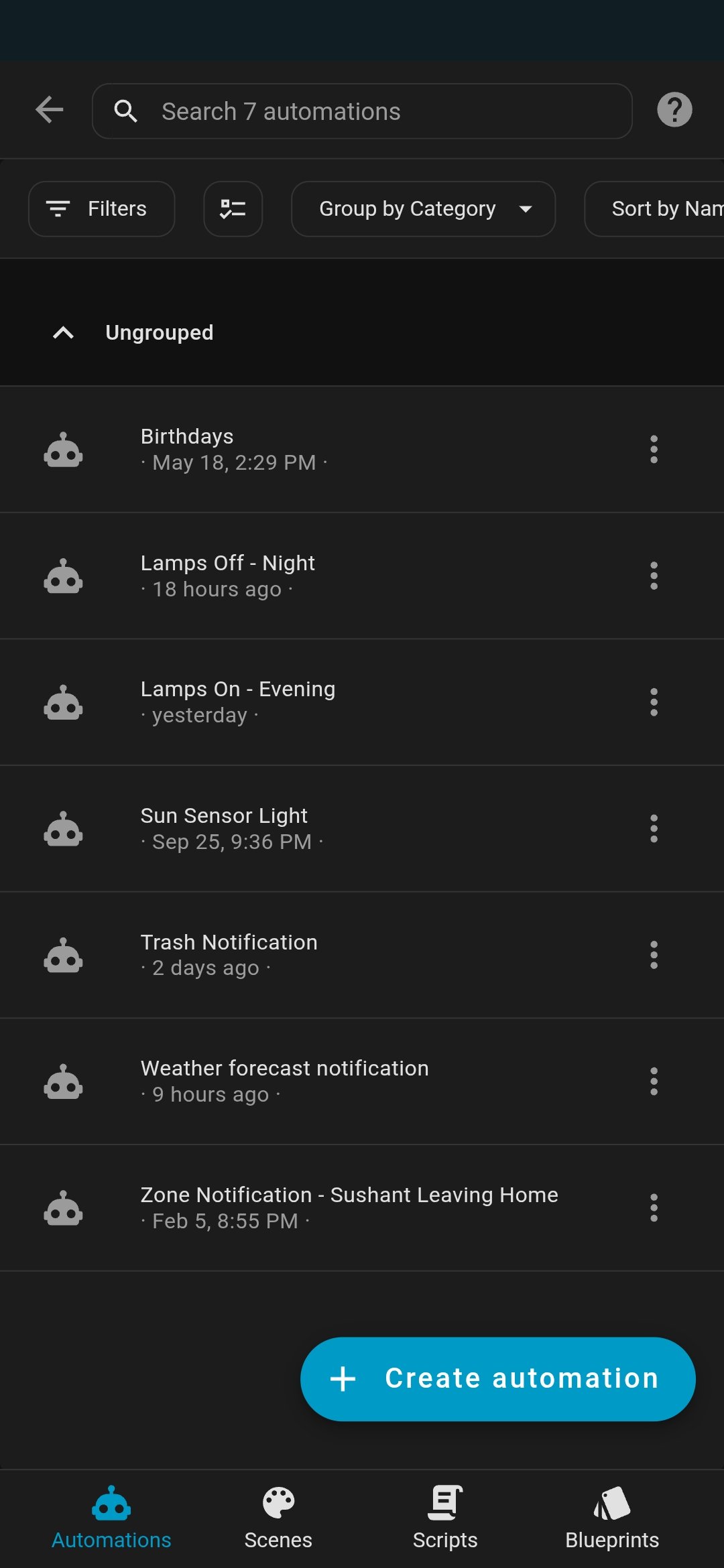The image size is (724, 1568).
Task: Focus the Search 7 automations field
Action: pos(362,111)
